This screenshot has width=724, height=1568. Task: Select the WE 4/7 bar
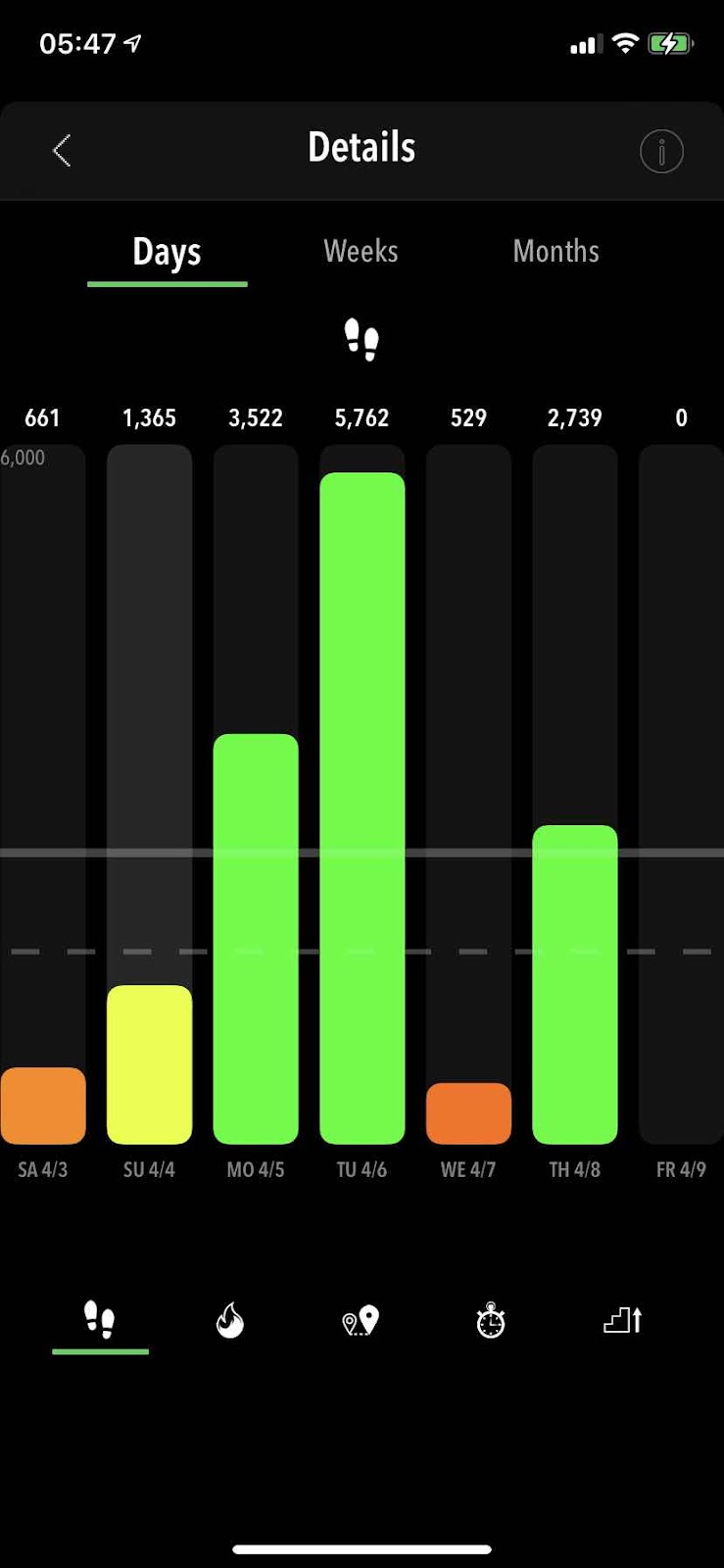[468, 1113]
